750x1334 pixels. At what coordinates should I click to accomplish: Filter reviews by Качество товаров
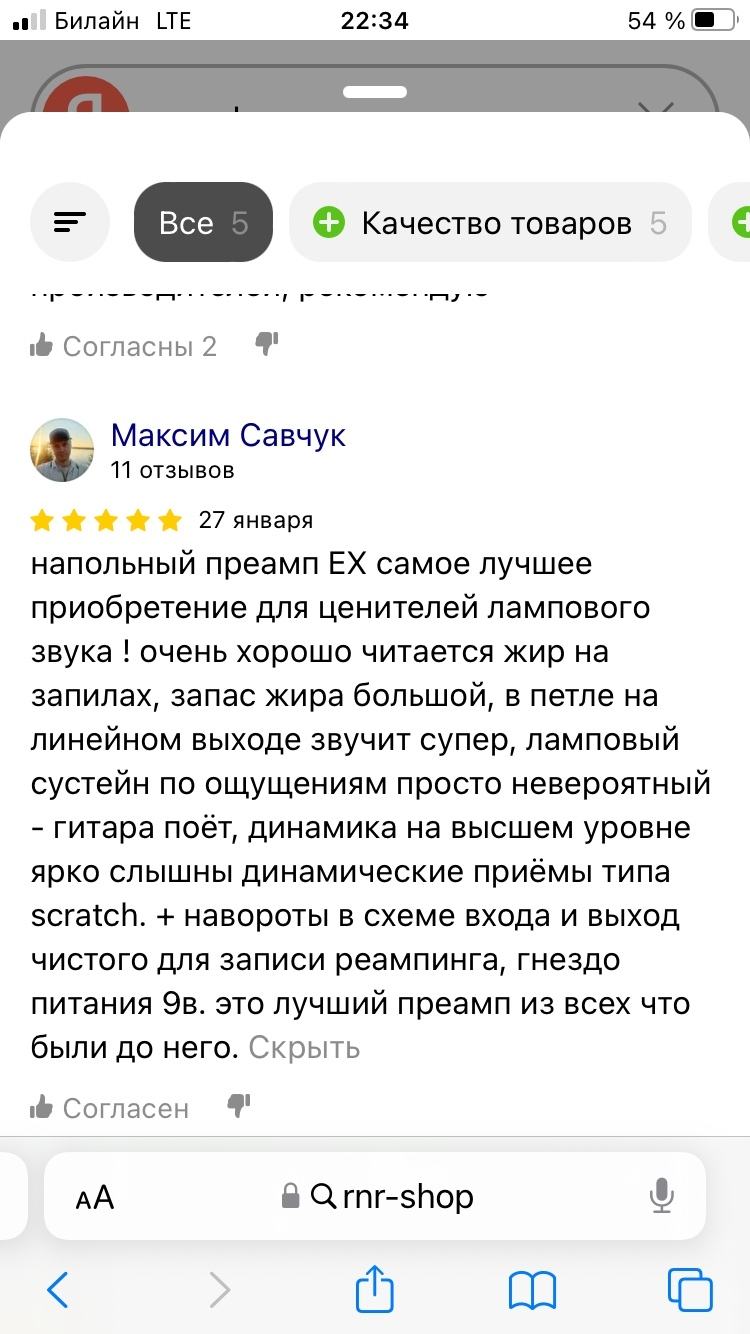pyautogui.click(x=490, y=222)
